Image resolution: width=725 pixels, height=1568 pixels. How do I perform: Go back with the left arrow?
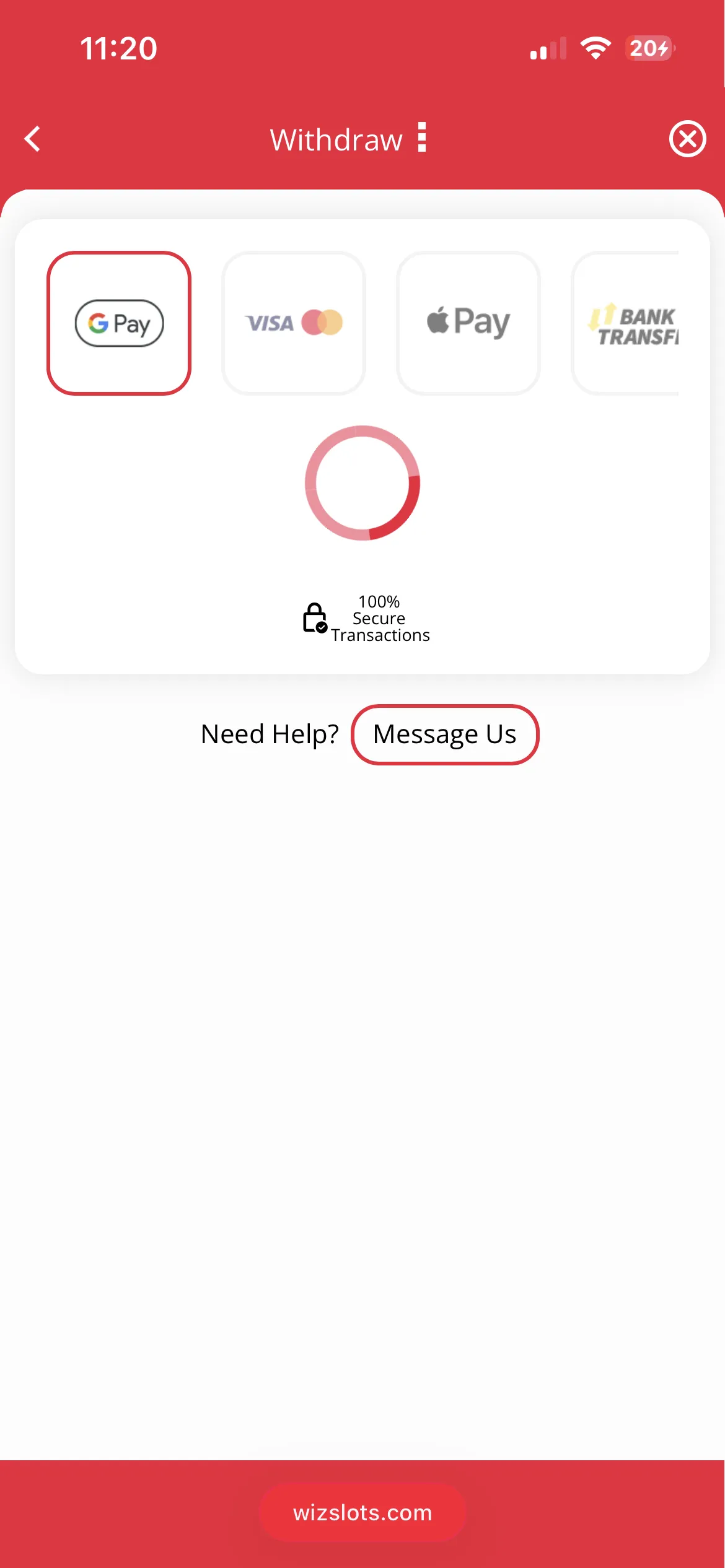(33, 139)
